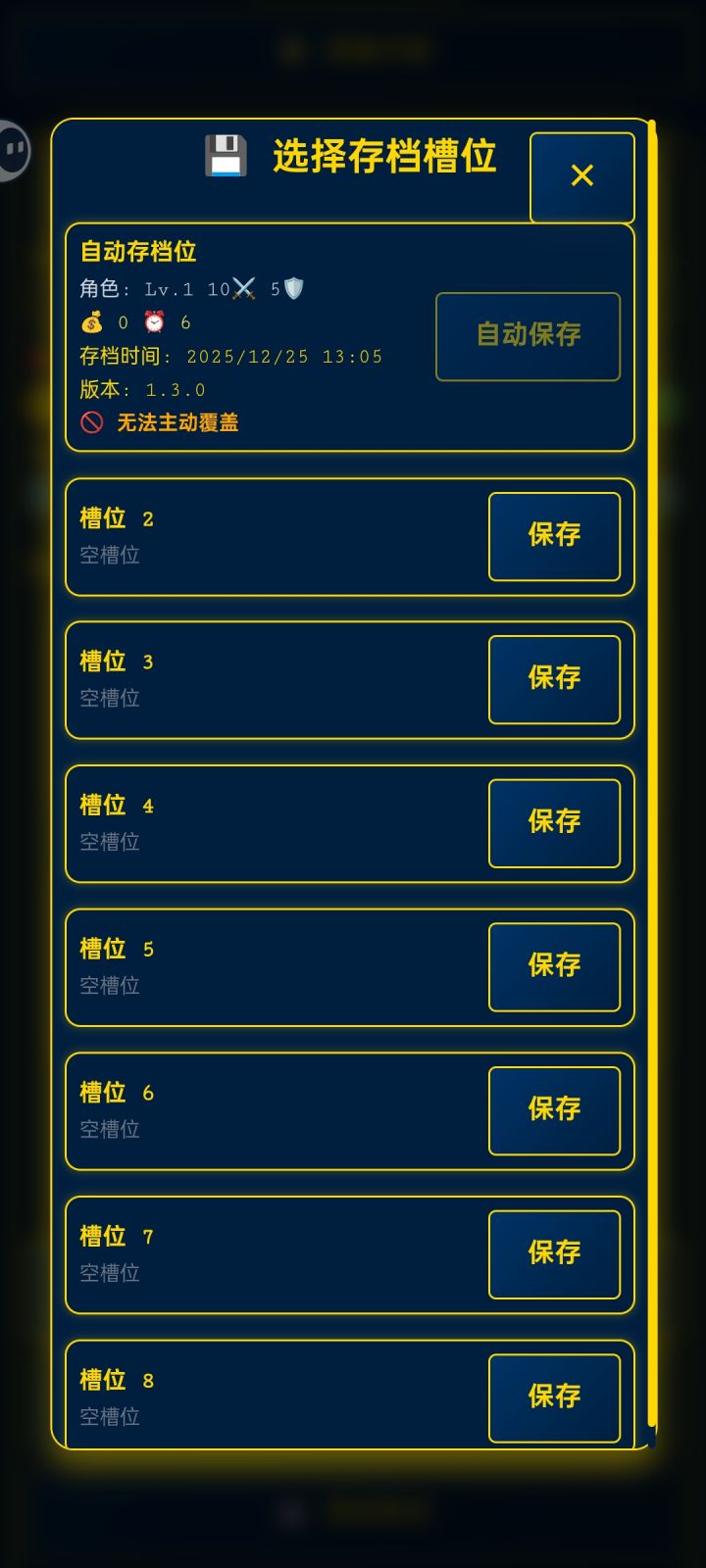Viewport: 706px width, 1568px height.
Task: Save to 槽位 3
Action: click(554, 679)
